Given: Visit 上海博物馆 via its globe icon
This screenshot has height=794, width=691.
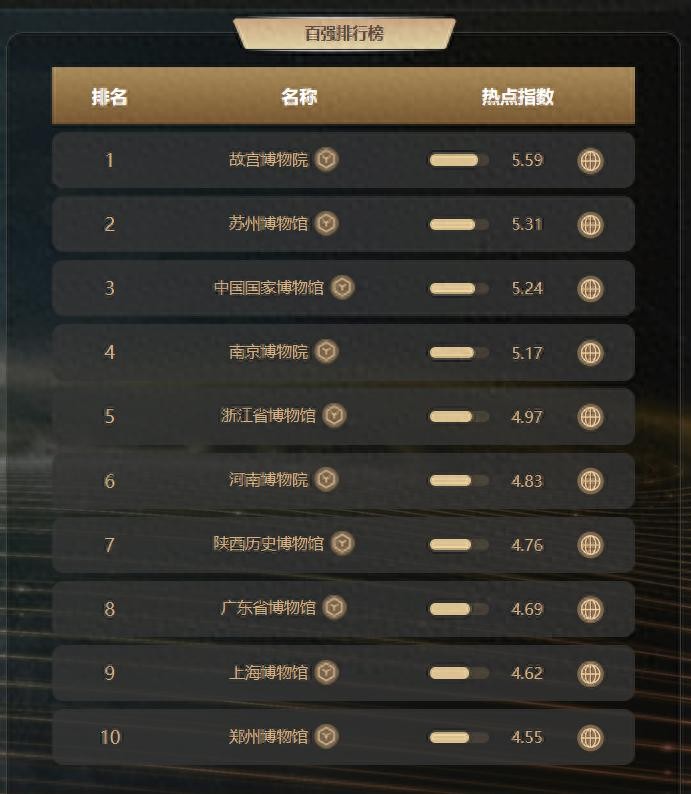Looking at the screenshot, I should click(x=590, y=673).
